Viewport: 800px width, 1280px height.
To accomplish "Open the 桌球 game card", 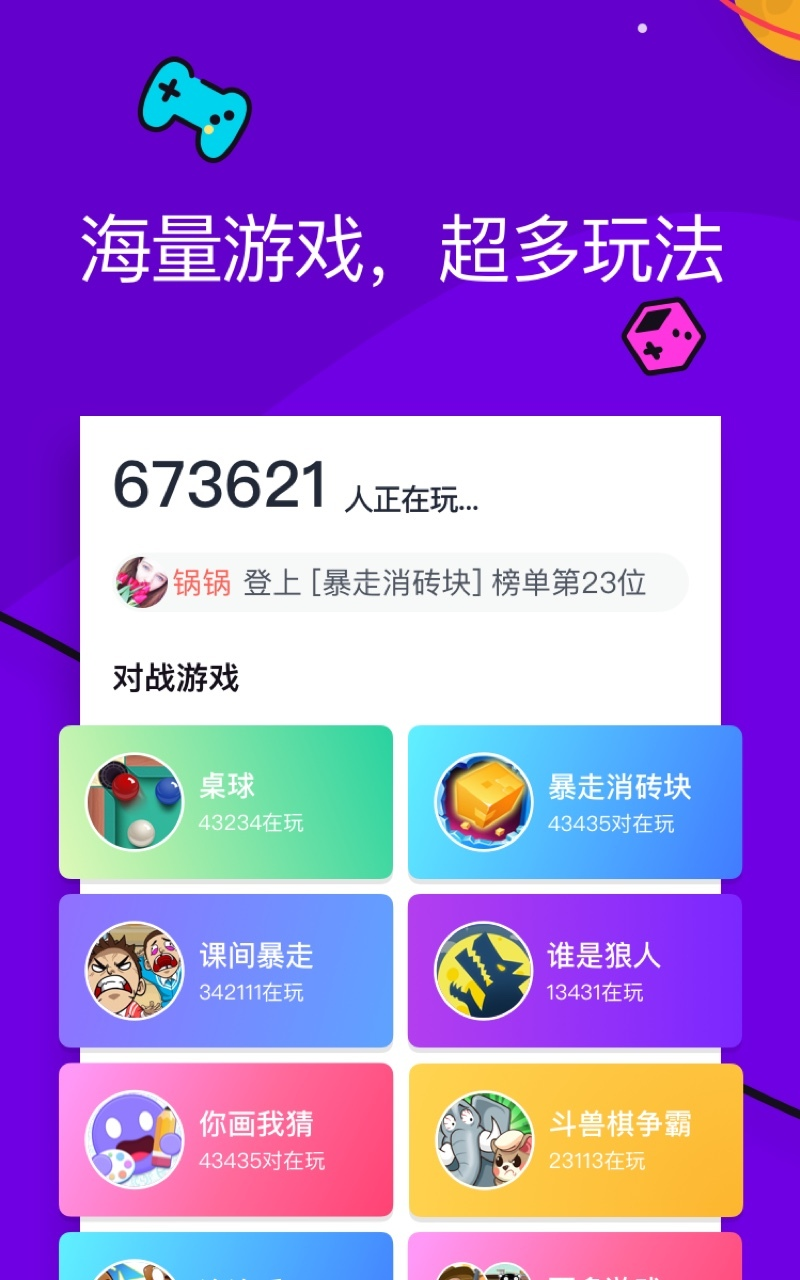I will [225, 800].
